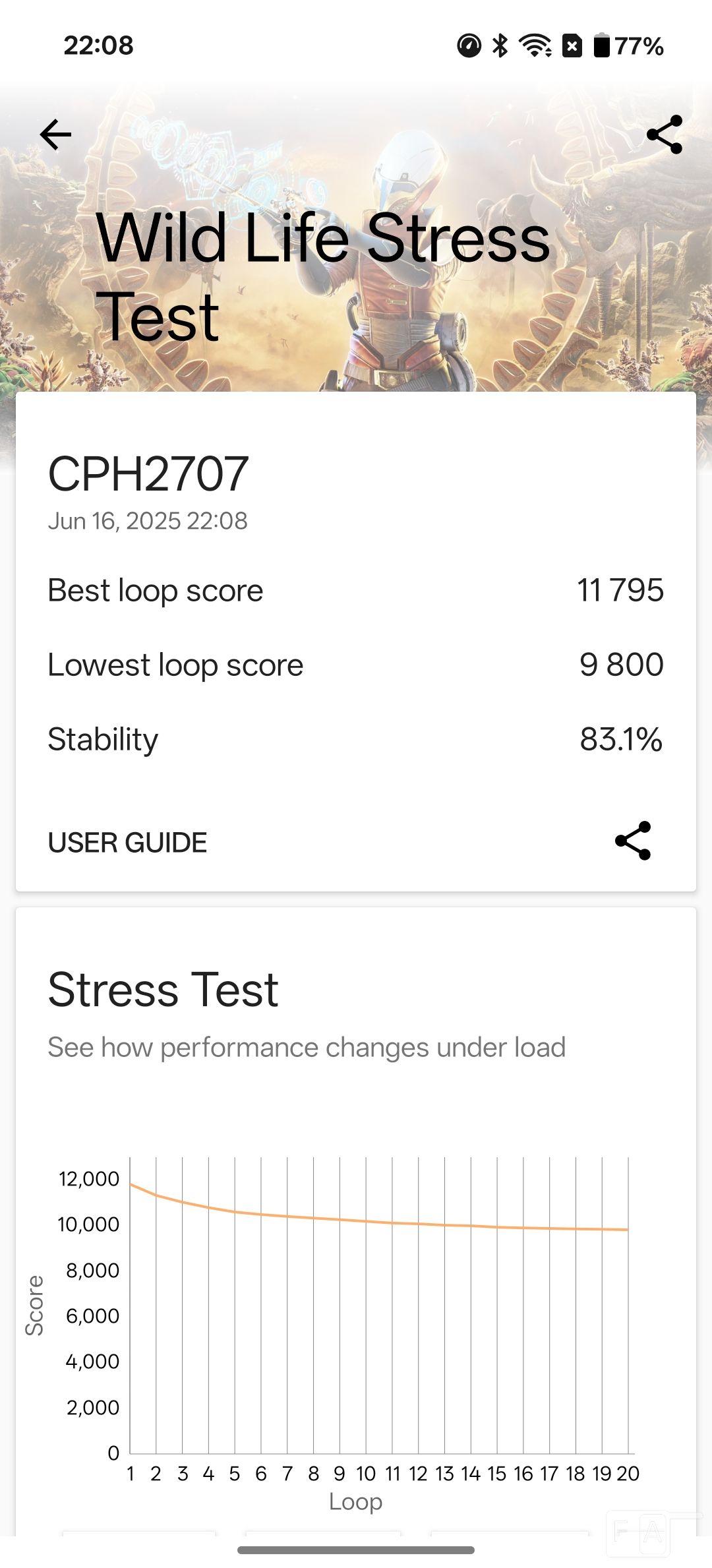Go back using the top-left arrow
The height and width of the screenshot is (1568, 712).
pos(55,135)
